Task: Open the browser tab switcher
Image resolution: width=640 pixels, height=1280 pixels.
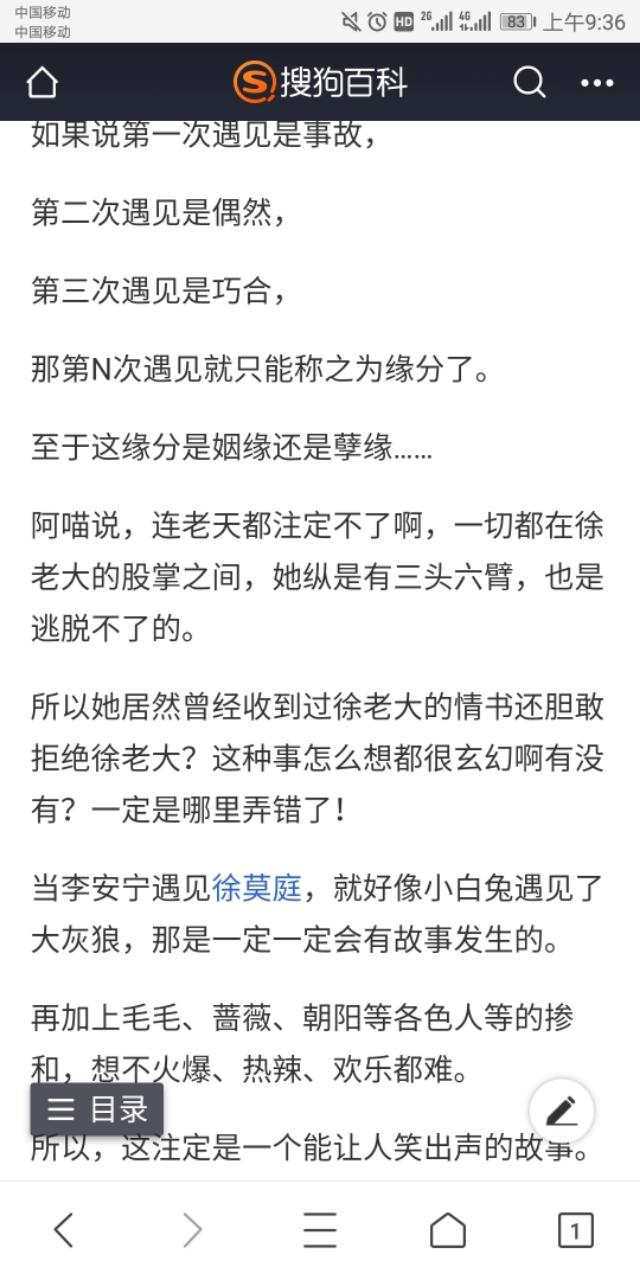Action: point(575,1230)
